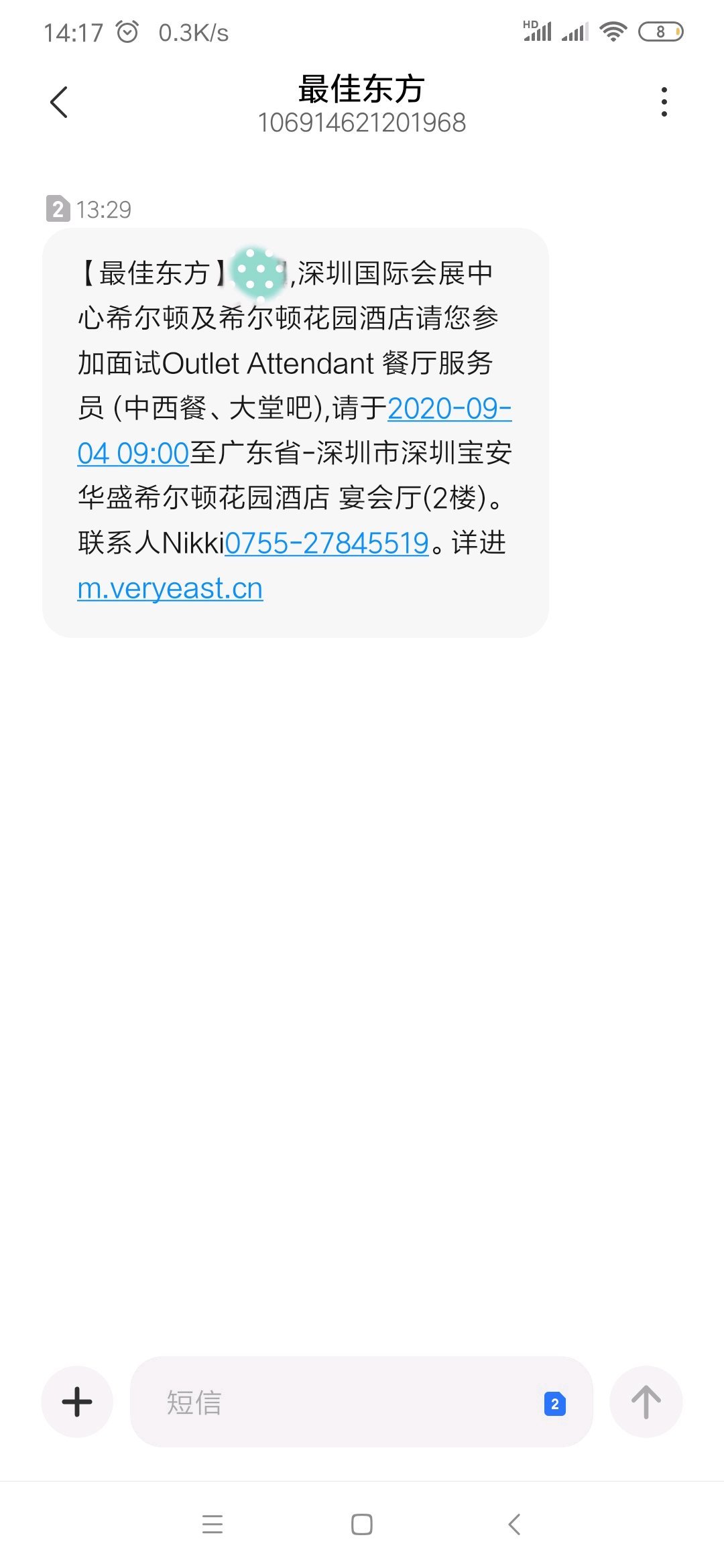This screenshot has height=1568, width=724.
Task: Go to home screen via navigation bar
Action: pyautogui.click(x=362, y=1524)
